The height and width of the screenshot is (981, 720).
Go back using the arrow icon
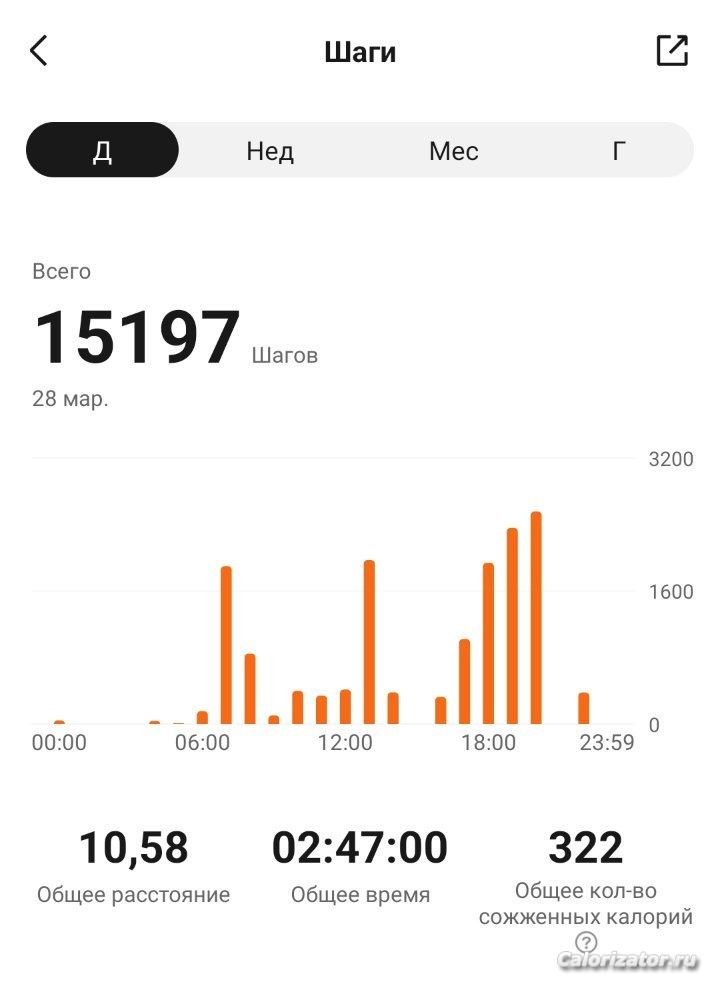[x=39, y=51]
